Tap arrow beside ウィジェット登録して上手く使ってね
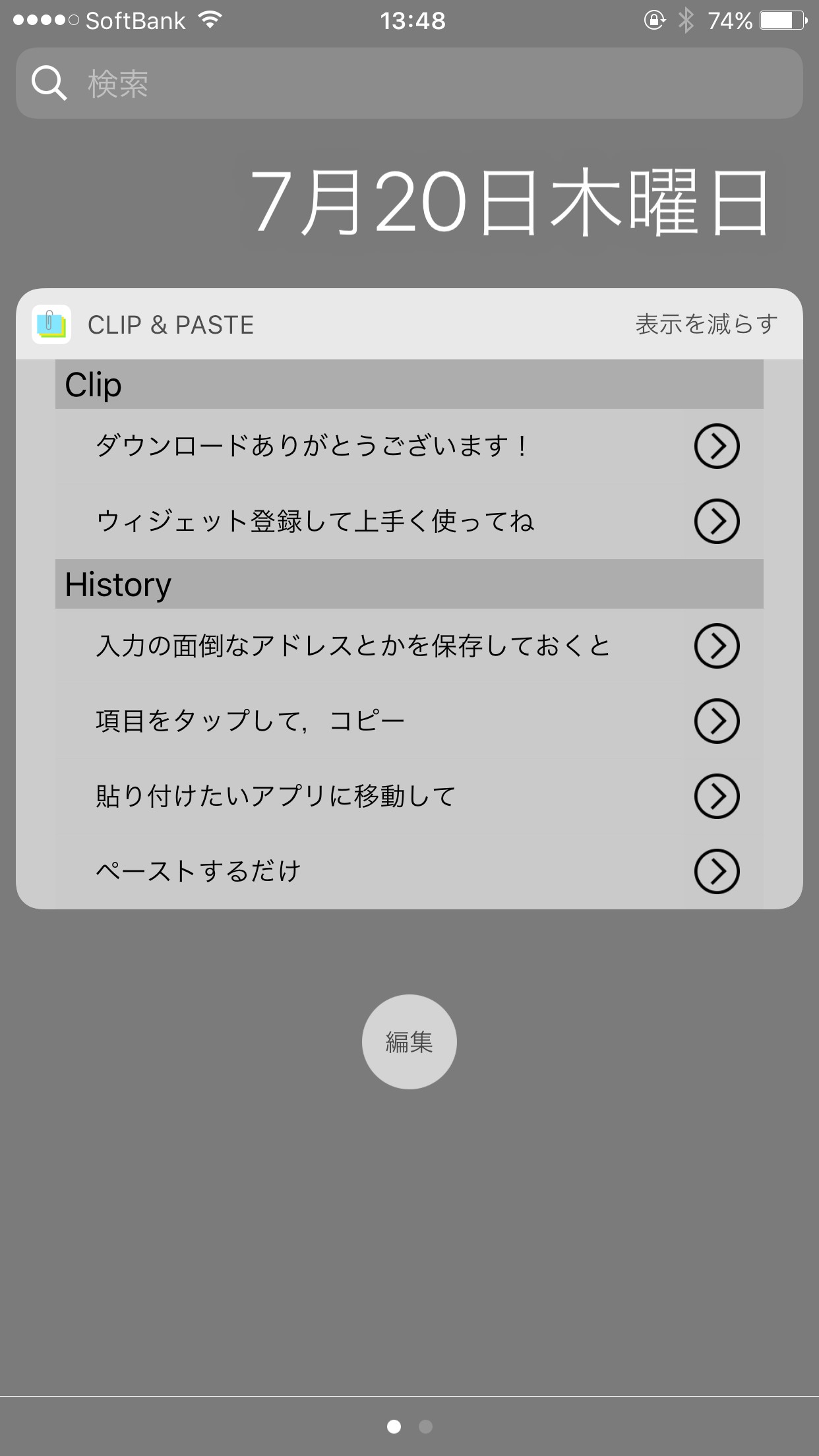The width and height of the screenshot is (819, 1456). (x=717, y=522)
